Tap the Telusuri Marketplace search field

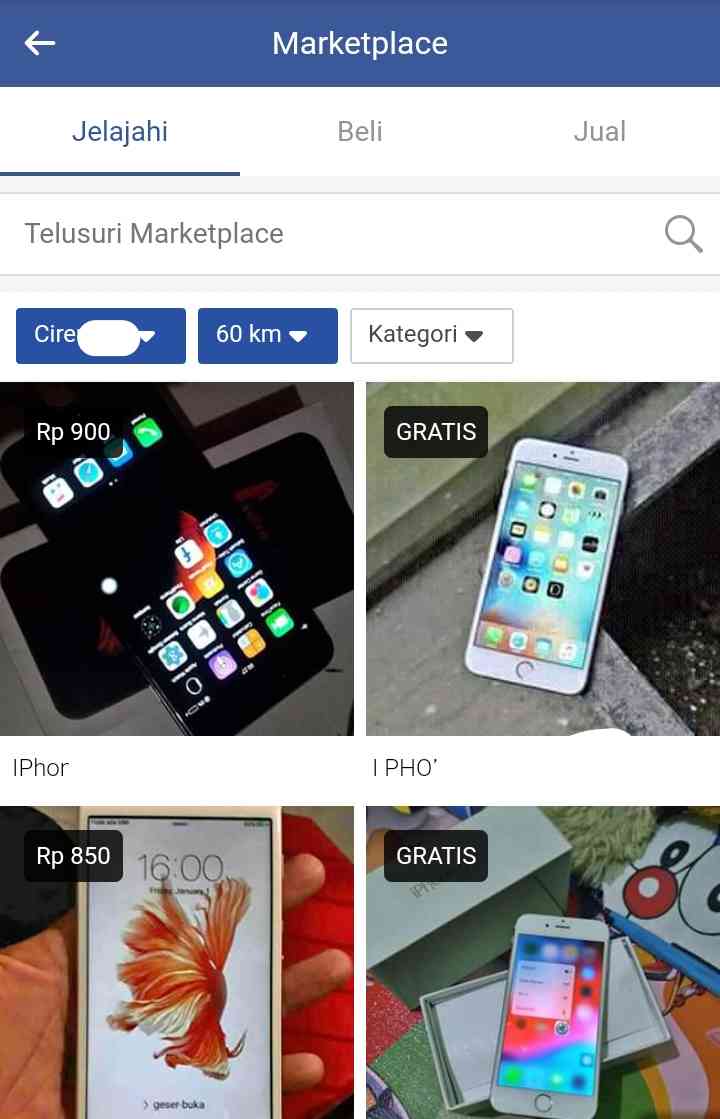pos(330,234)
